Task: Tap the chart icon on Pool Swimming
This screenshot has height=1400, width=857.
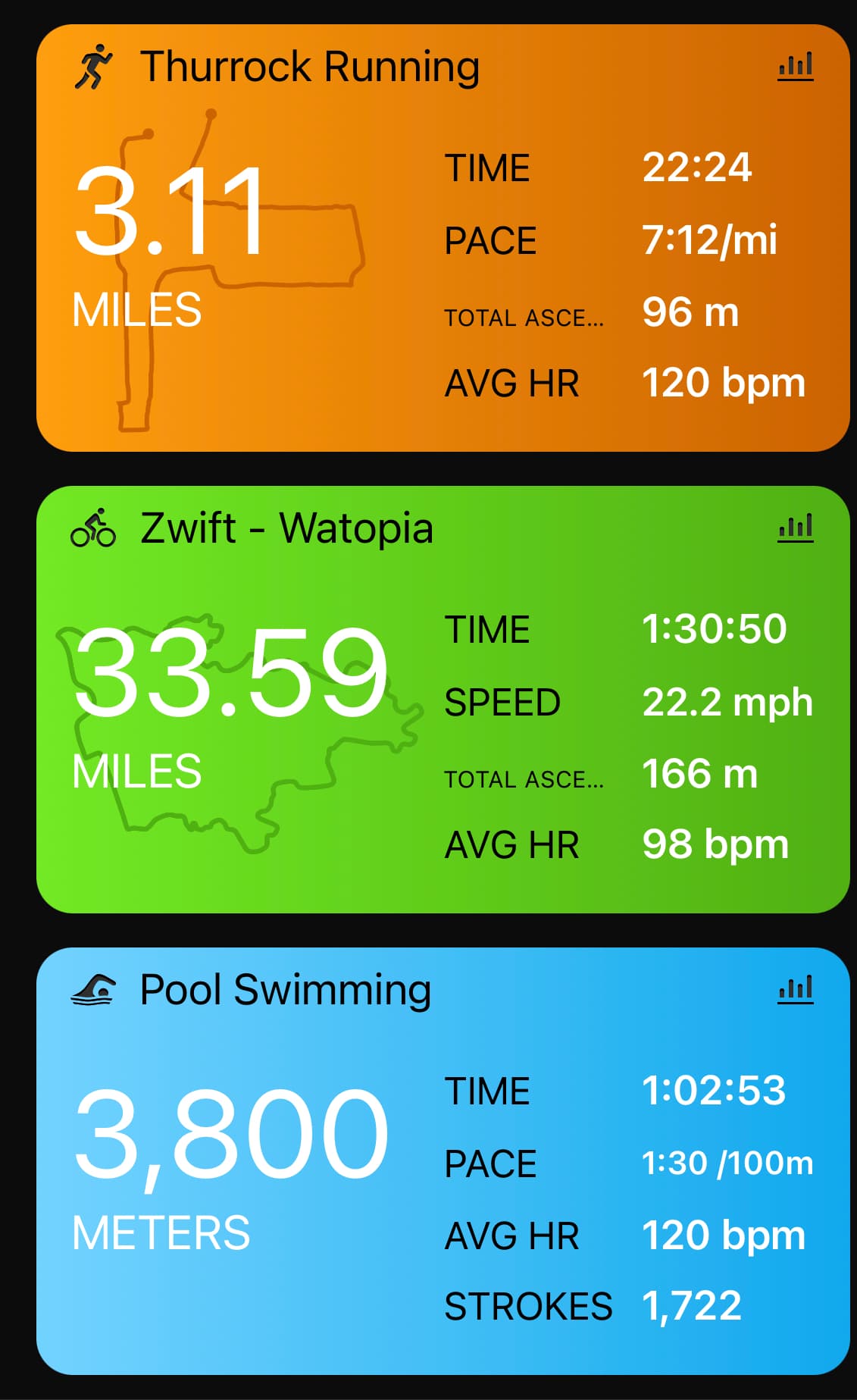Action: [x=796, y=989]
